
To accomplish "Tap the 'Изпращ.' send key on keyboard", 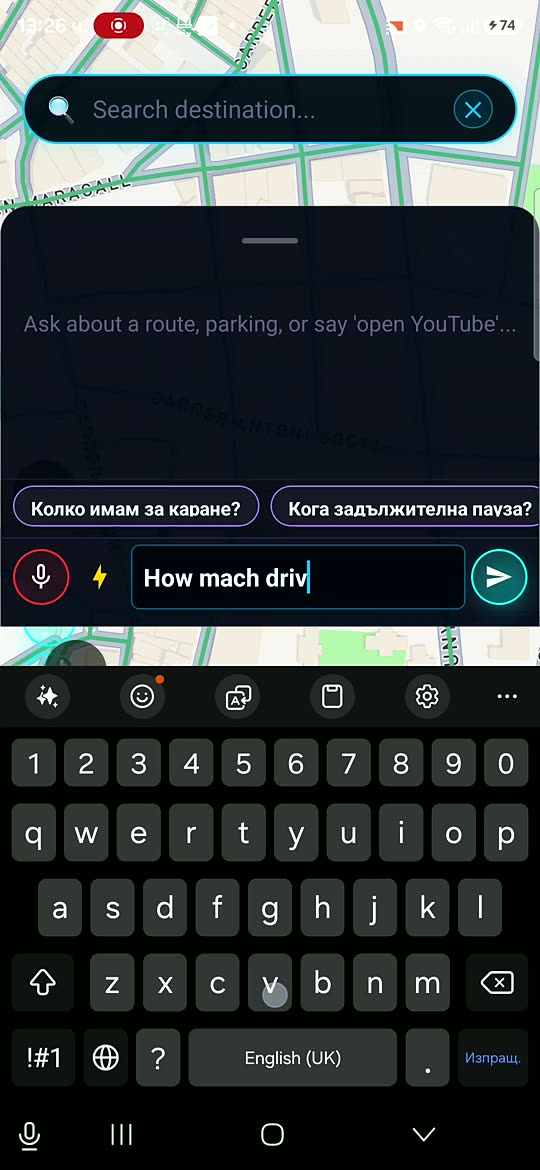I will [x=493, y=1057].
